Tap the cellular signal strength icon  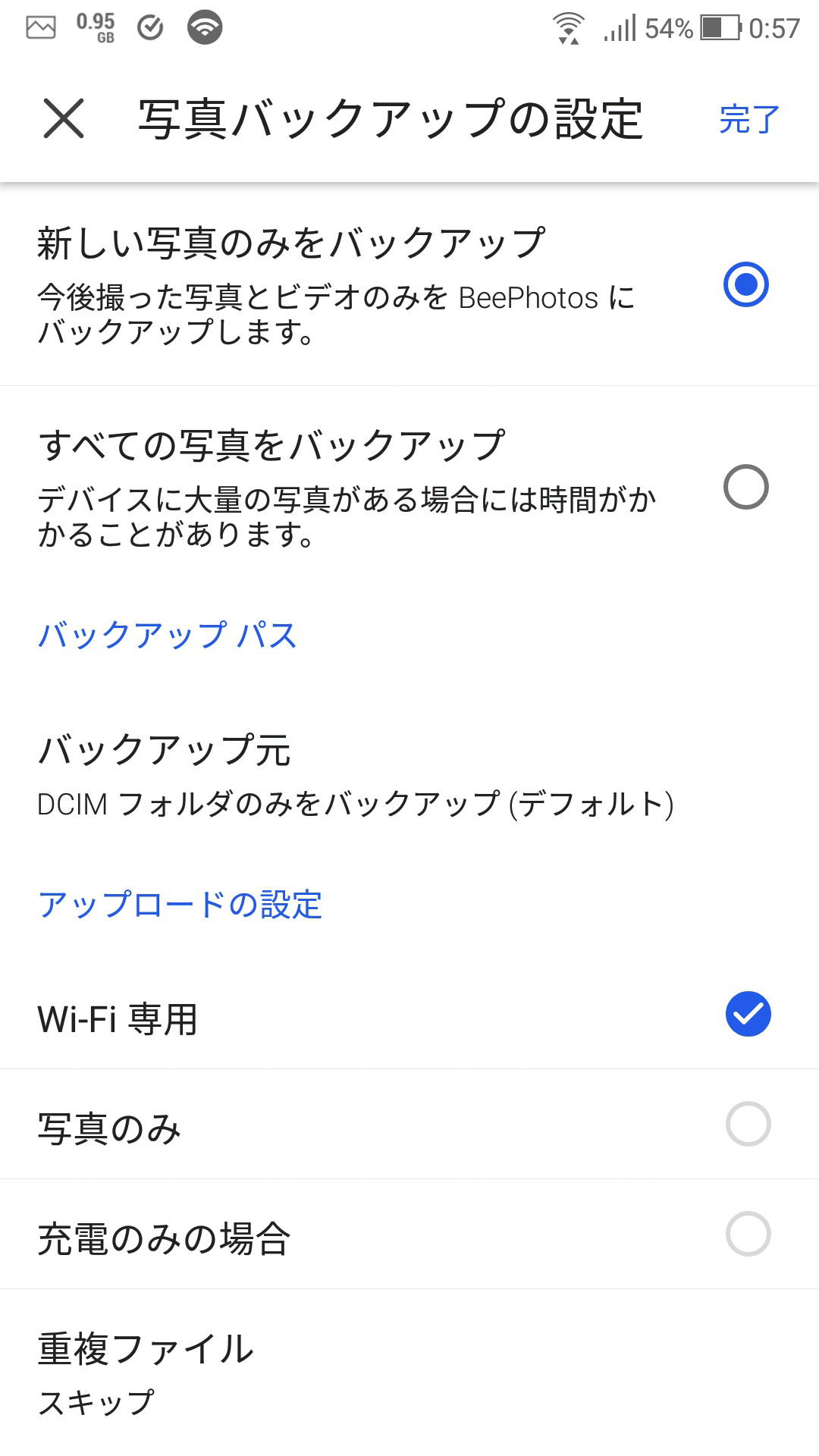tap(619, 29)
